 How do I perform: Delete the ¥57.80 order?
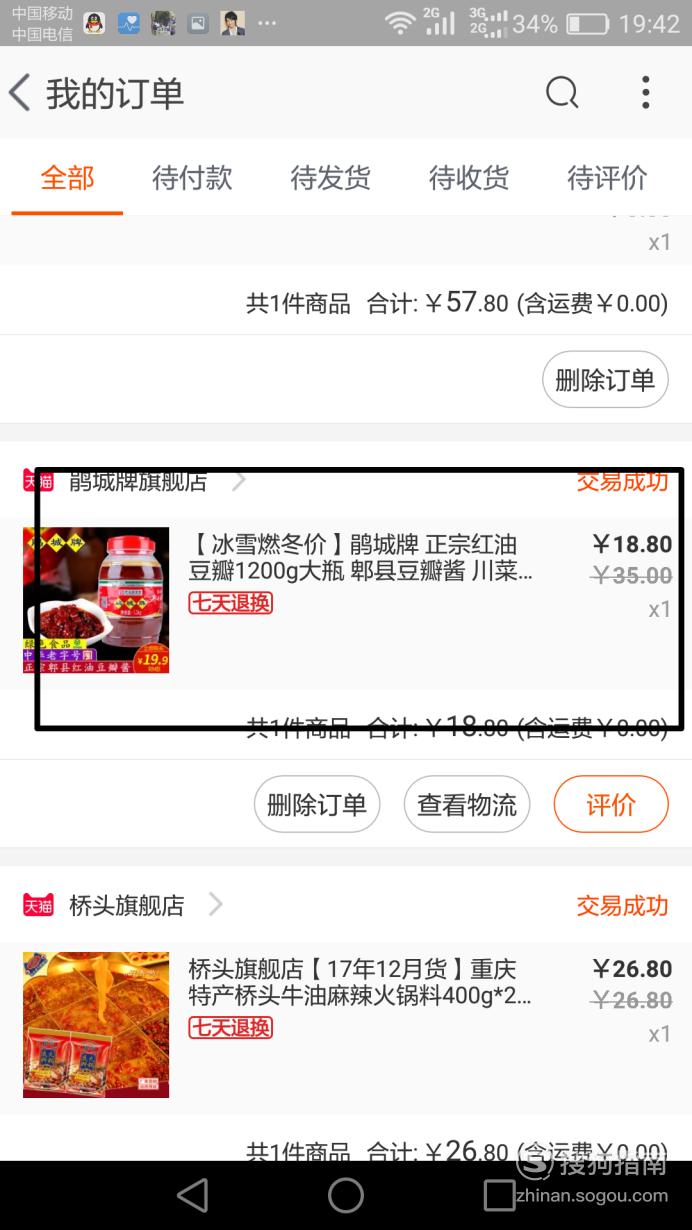tap(605, 380)
